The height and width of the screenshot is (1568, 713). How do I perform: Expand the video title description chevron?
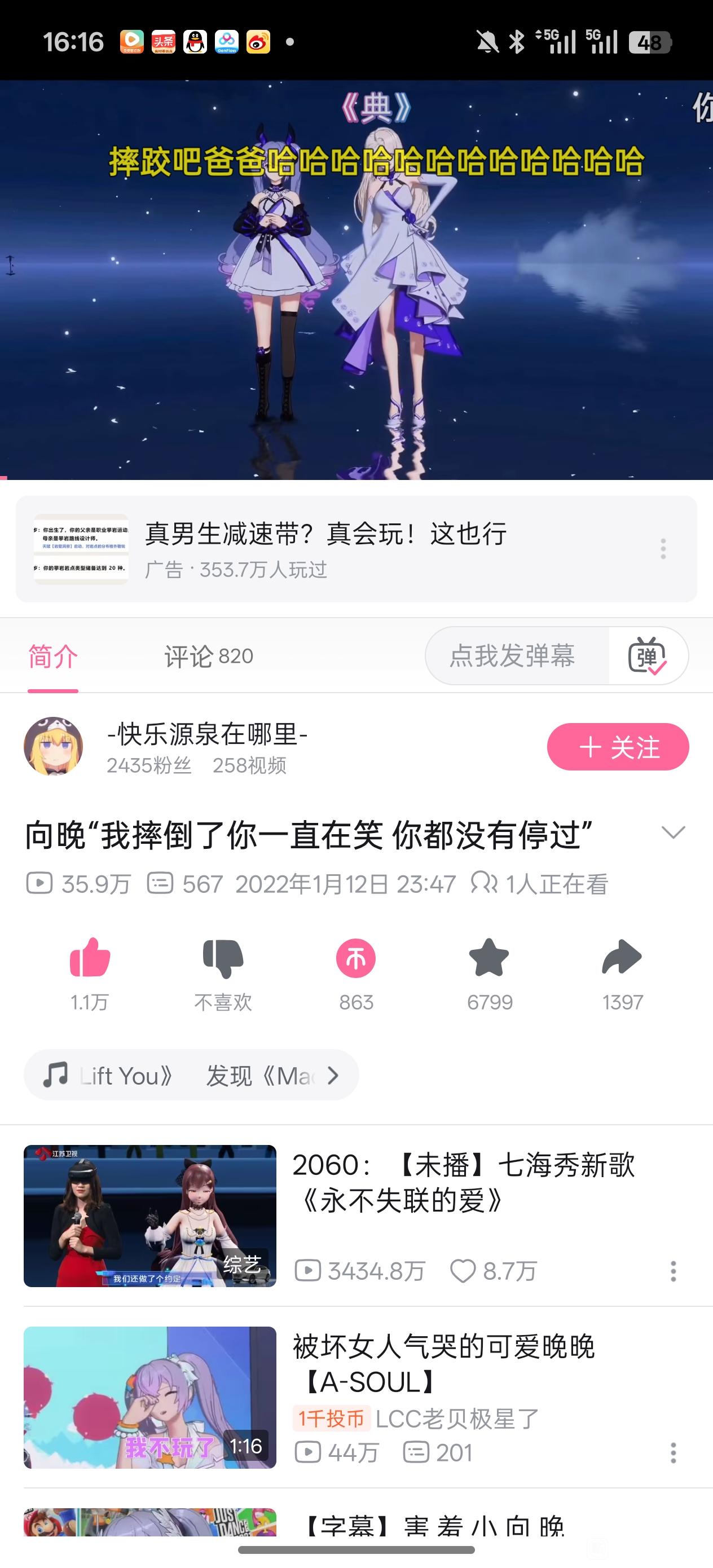(673, 832)
